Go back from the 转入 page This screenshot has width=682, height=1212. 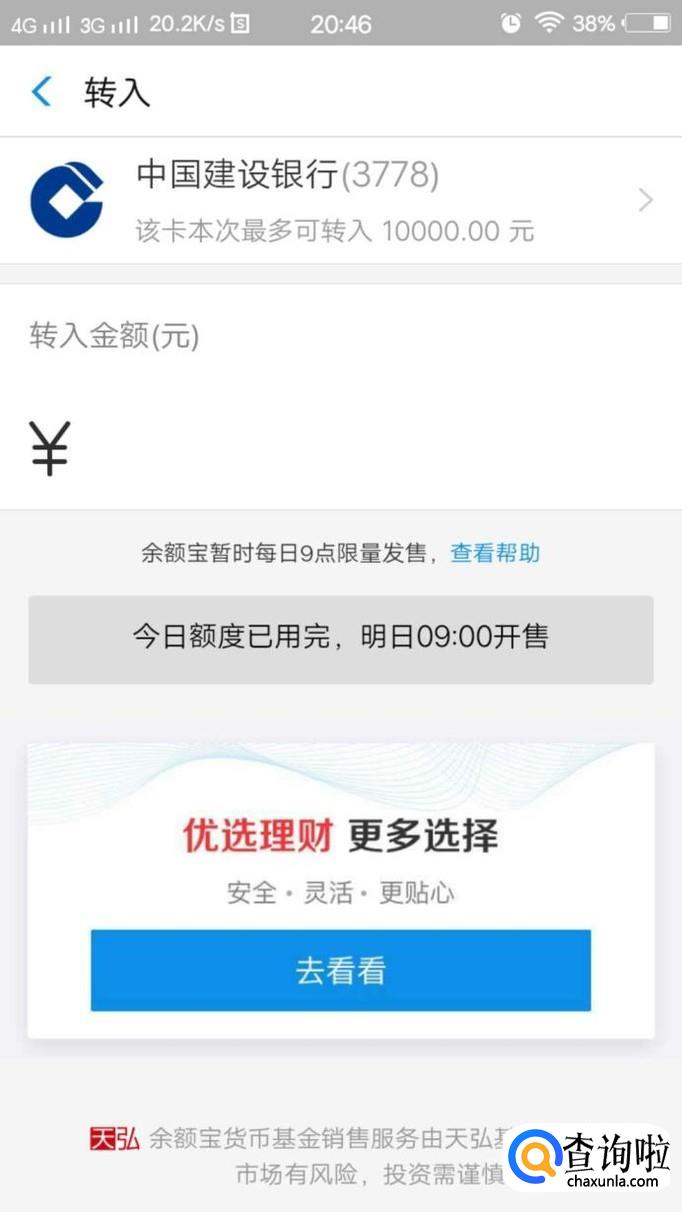[41, 92]
